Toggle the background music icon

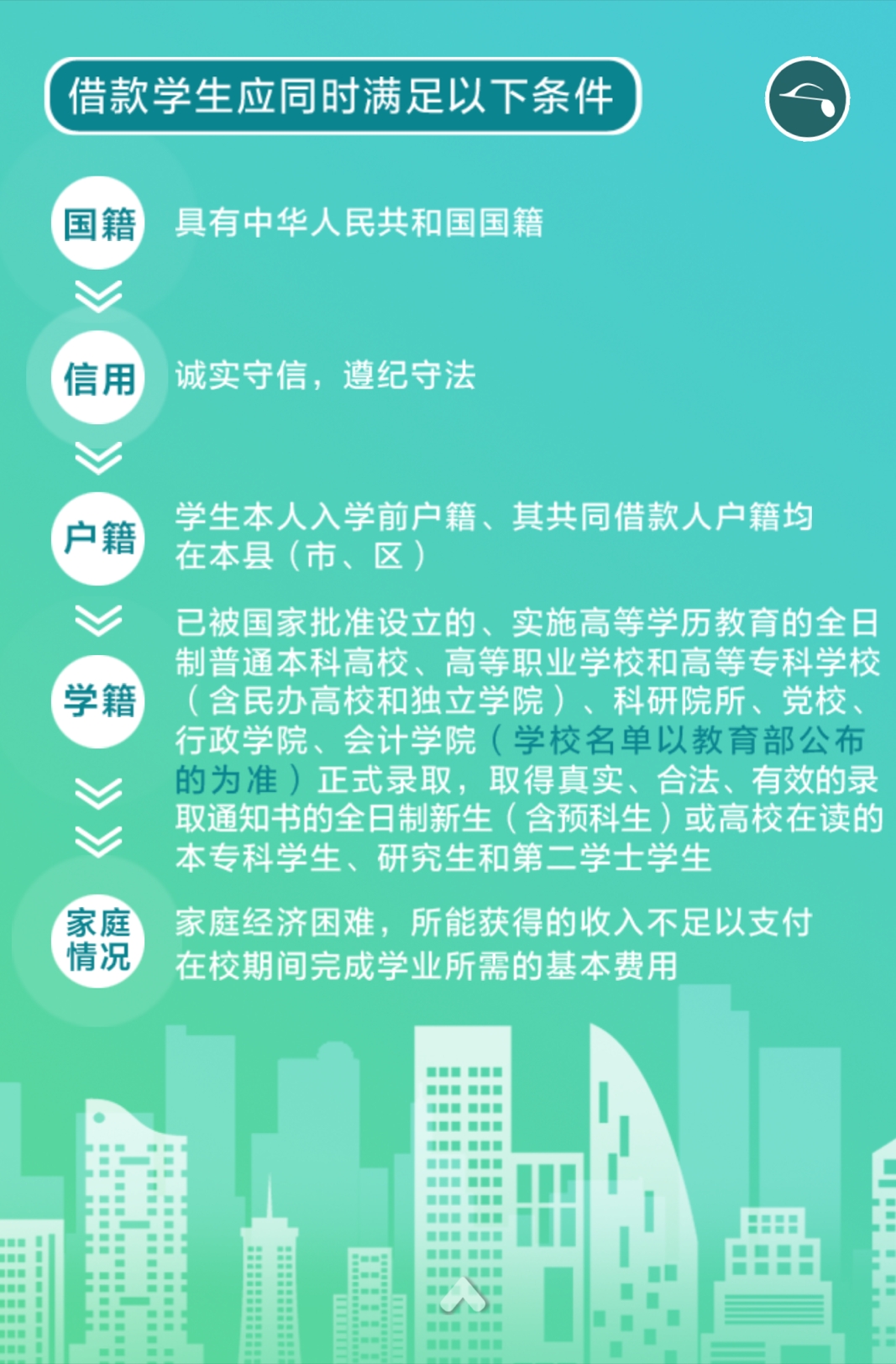click(x=807, y=99)
